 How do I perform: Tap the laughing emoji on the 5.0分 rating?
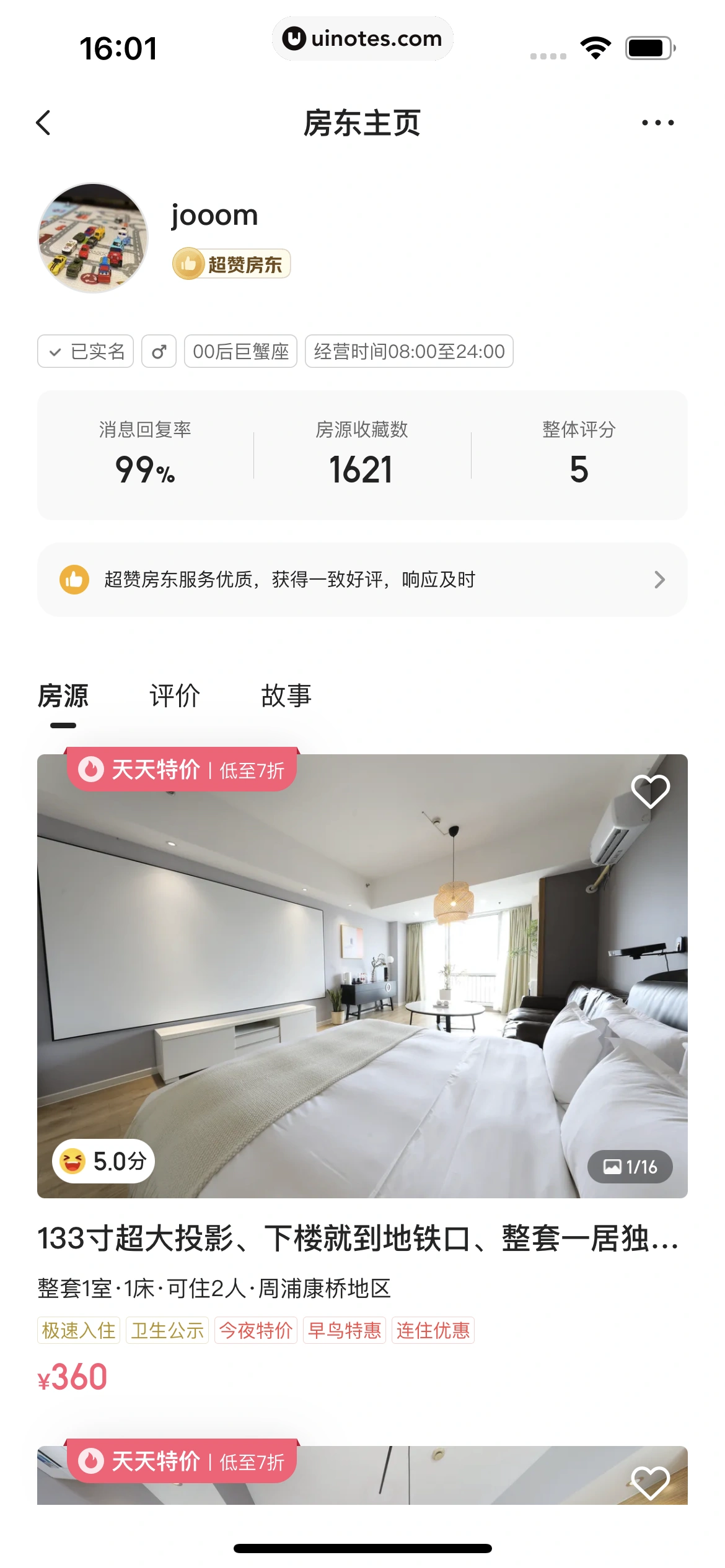click(x=72, y=1161)
